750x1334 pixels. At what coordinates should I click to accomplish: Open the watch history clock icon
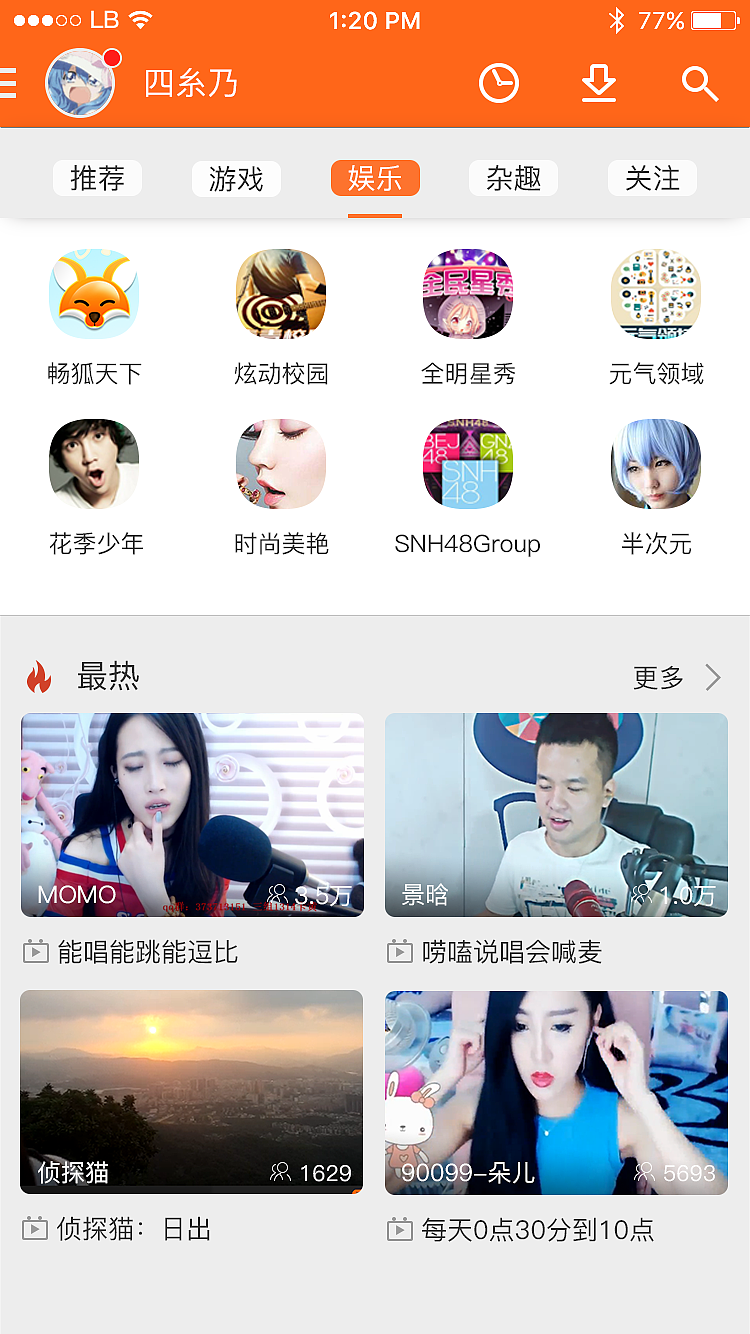pos(500,84)
